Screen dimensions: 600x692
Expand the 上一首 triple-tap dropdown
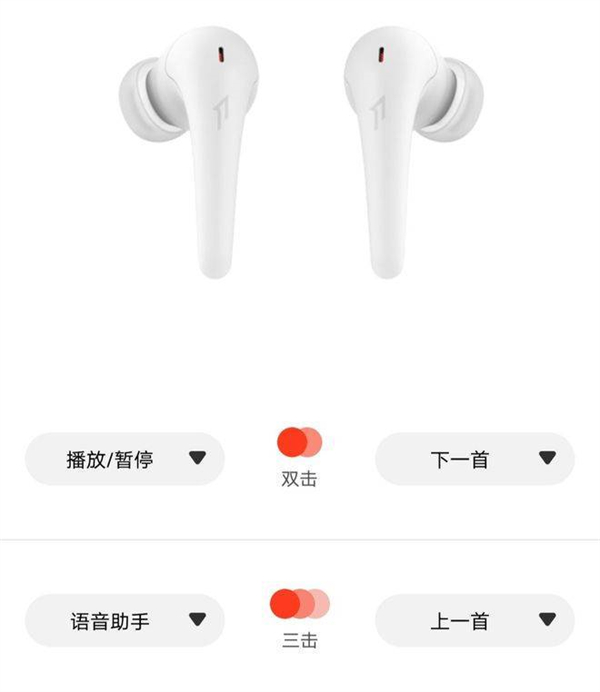475,620
